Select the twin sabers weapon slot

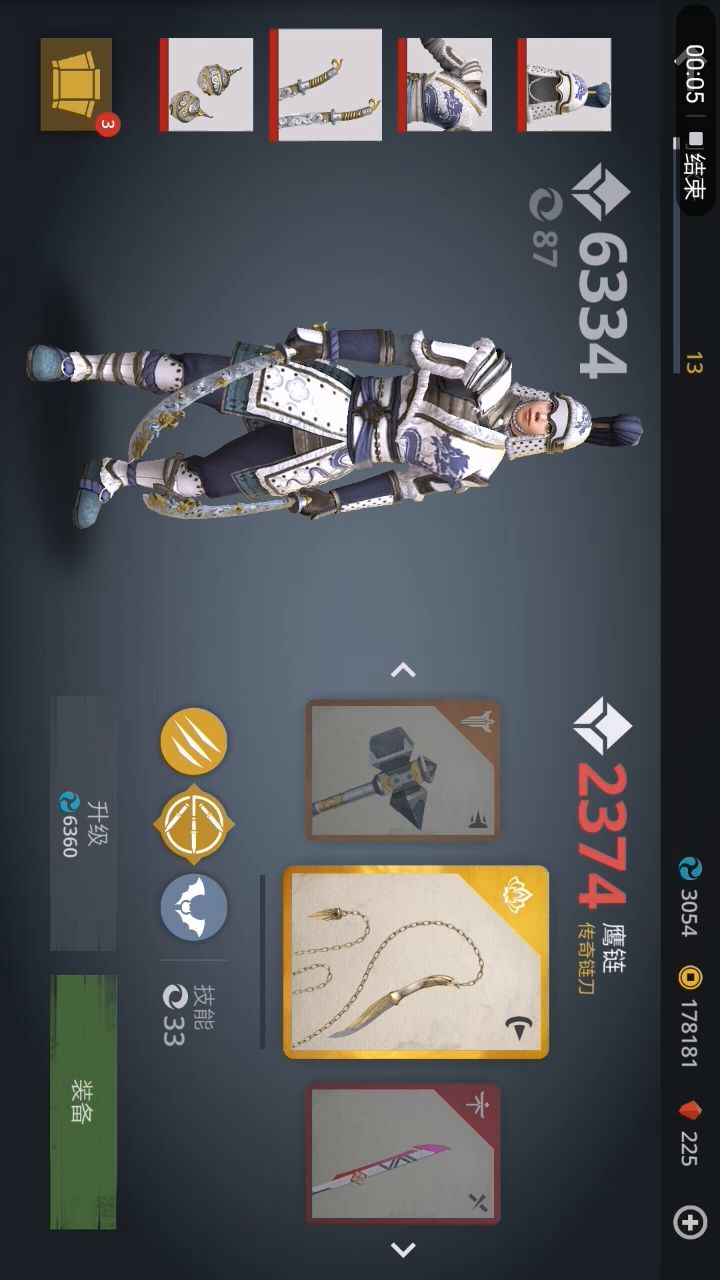[326, 84]
